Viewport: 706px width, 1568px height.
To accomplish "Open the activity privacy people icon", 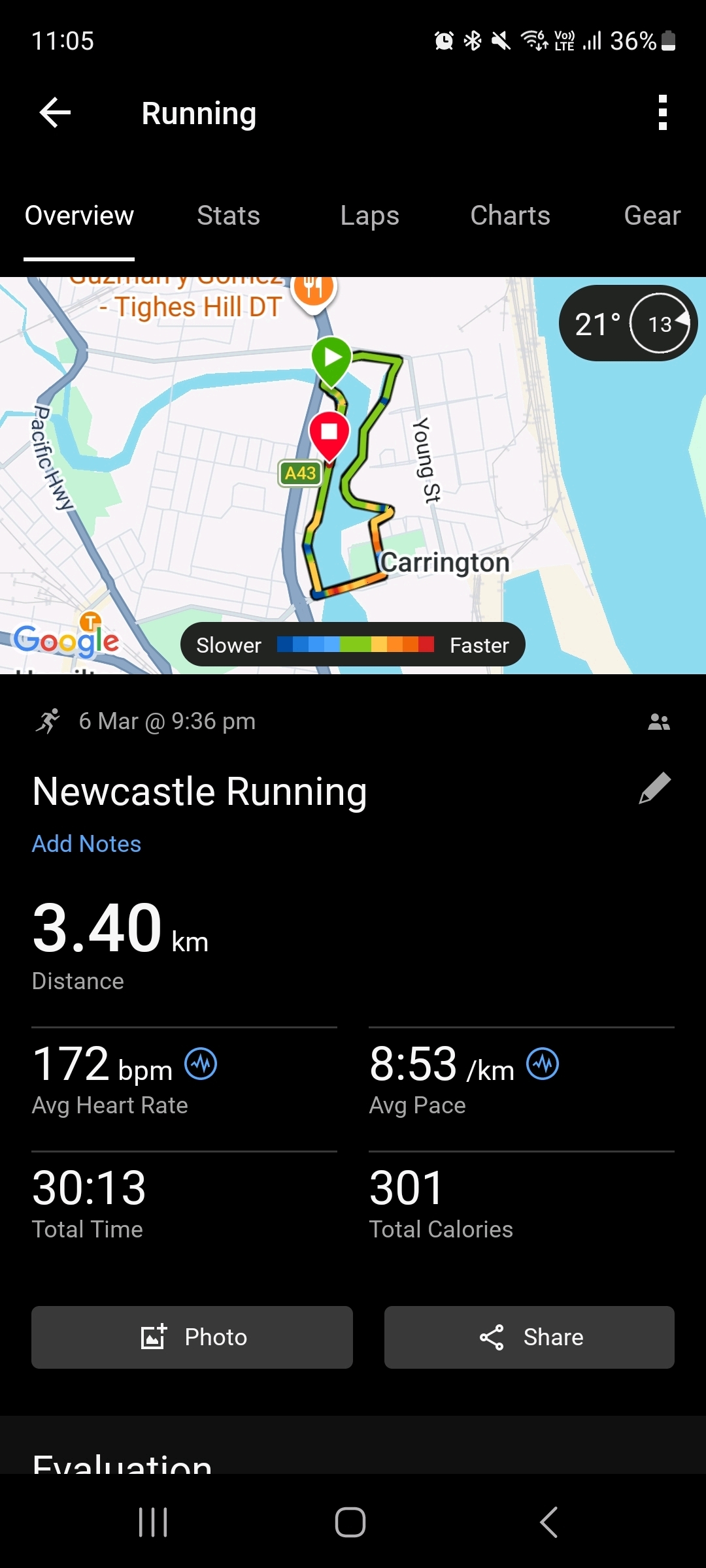I will coord(658,722).
